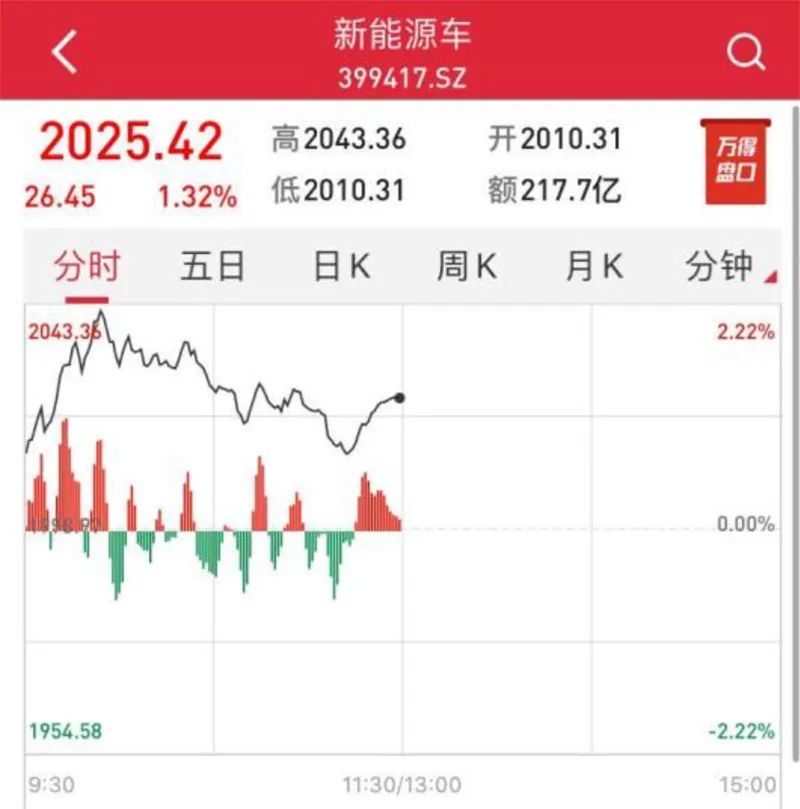View the 月K chart
The height and width of the screenshot is (809, 800).
[x=594, y=267]
